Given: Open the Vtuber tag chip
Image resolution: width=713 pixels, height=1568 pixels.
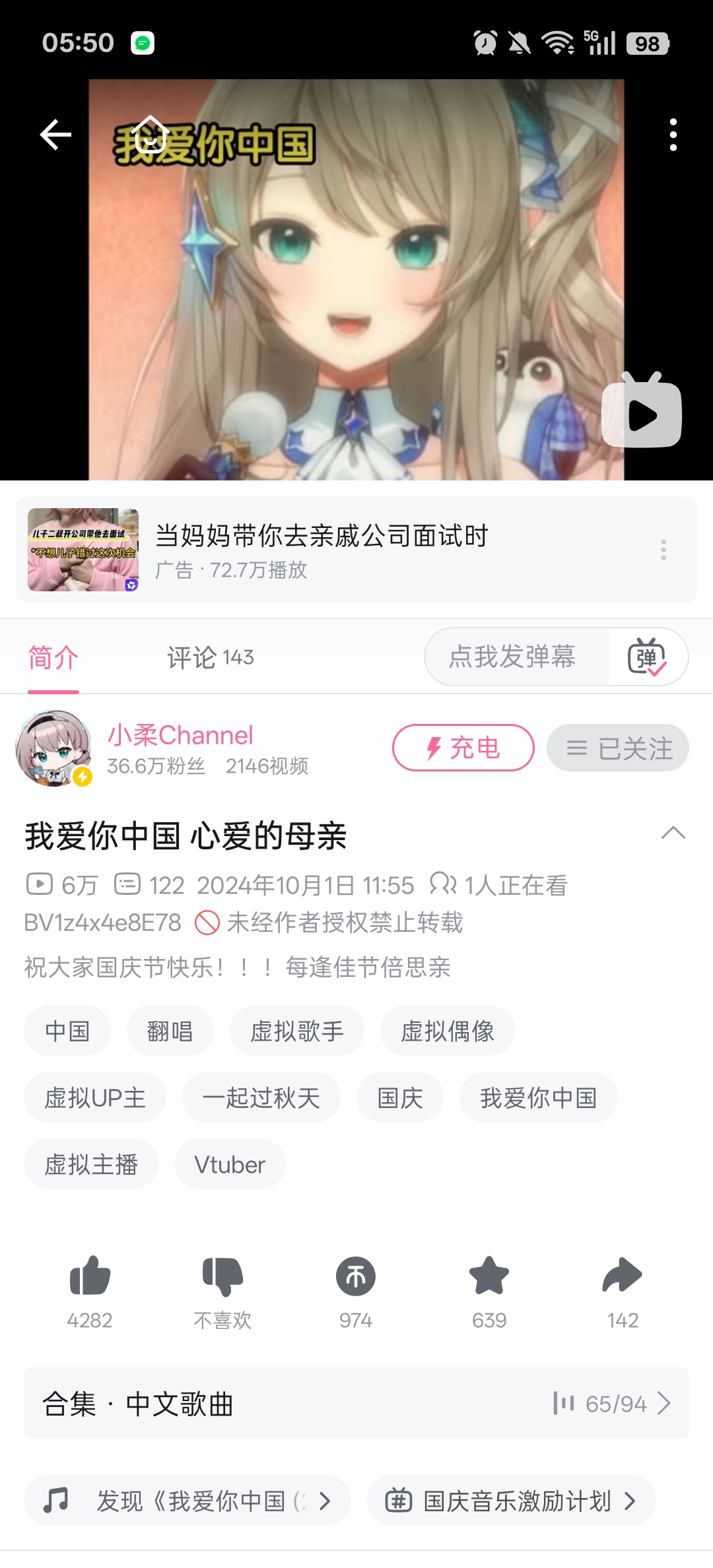Looking at the screenshot, I should tap(230, 1165).
